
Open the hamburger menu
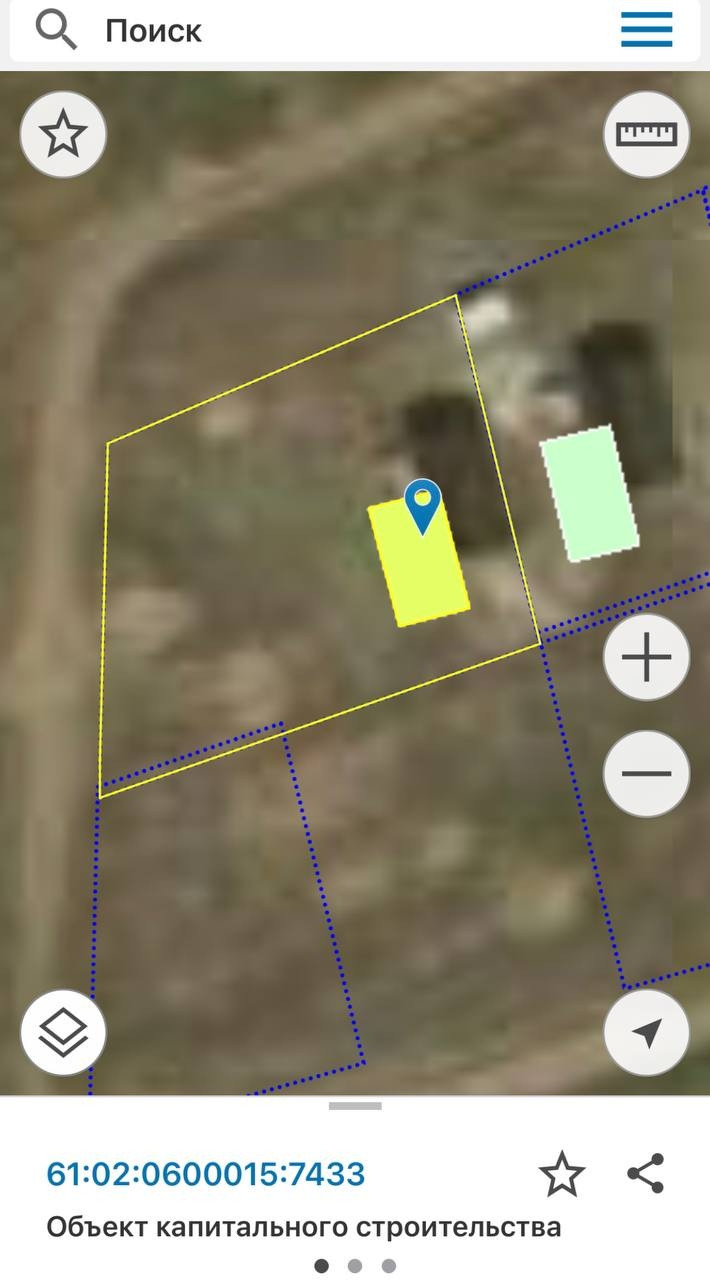[x=646, y=31]
